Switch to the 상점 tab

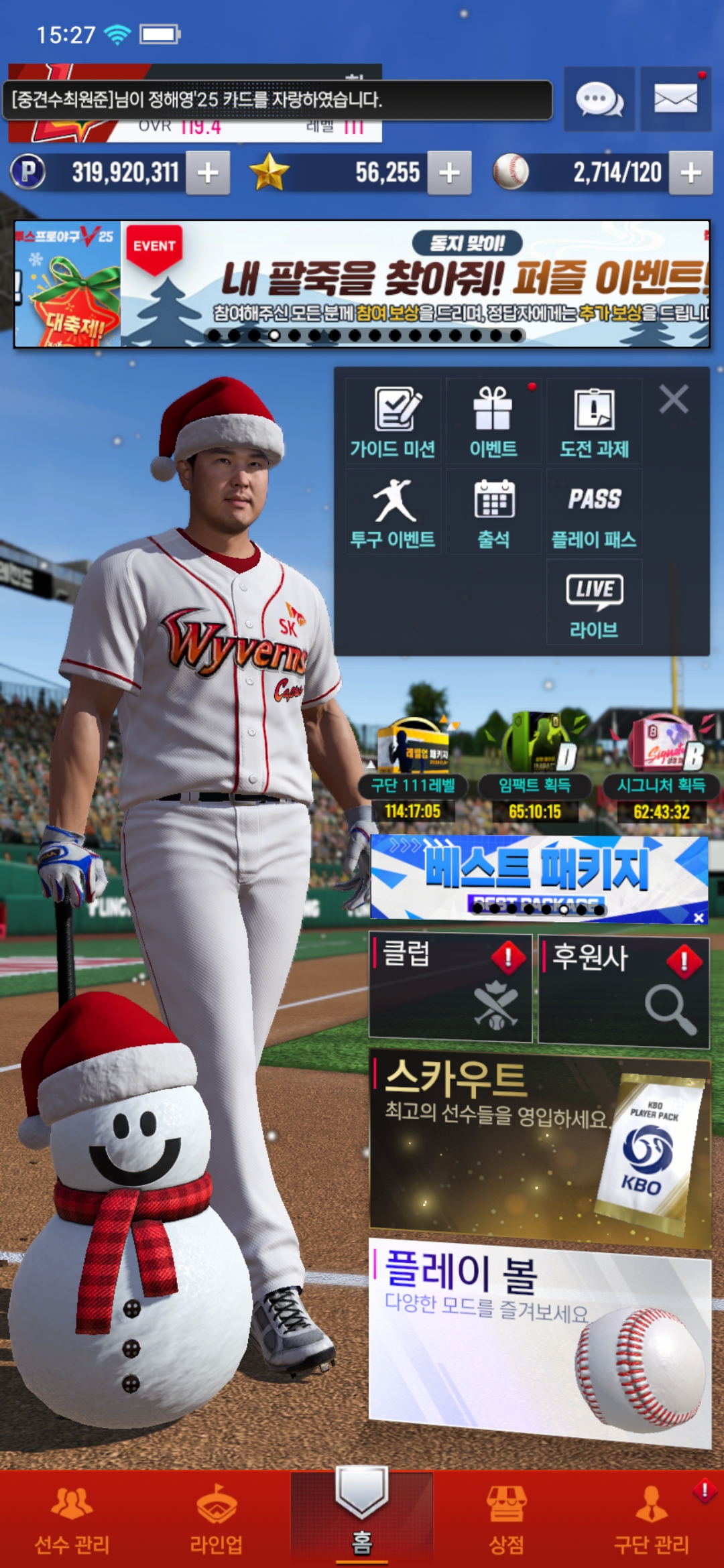tap(507, 1520)
